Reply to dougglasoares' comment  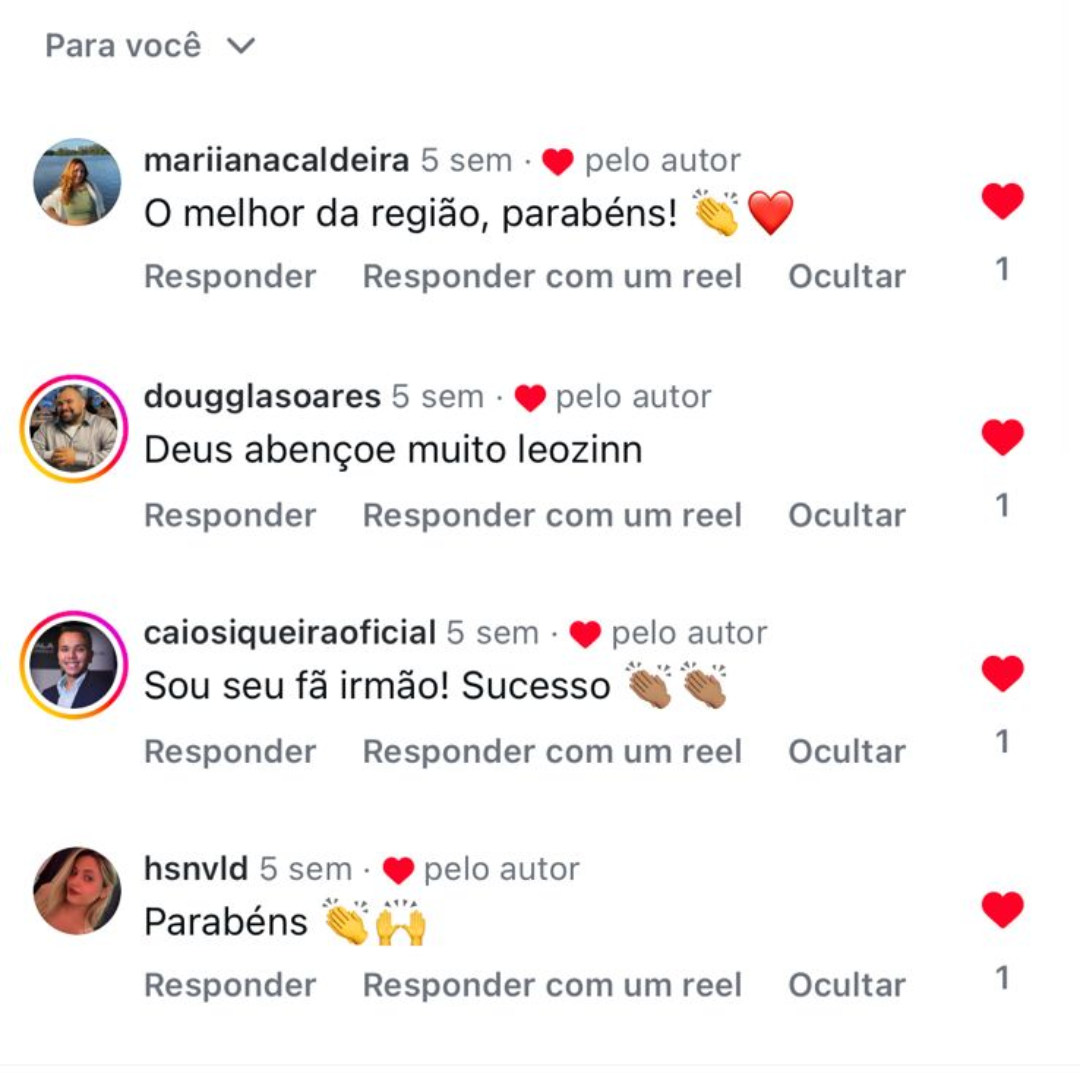(x=230, y=515)
